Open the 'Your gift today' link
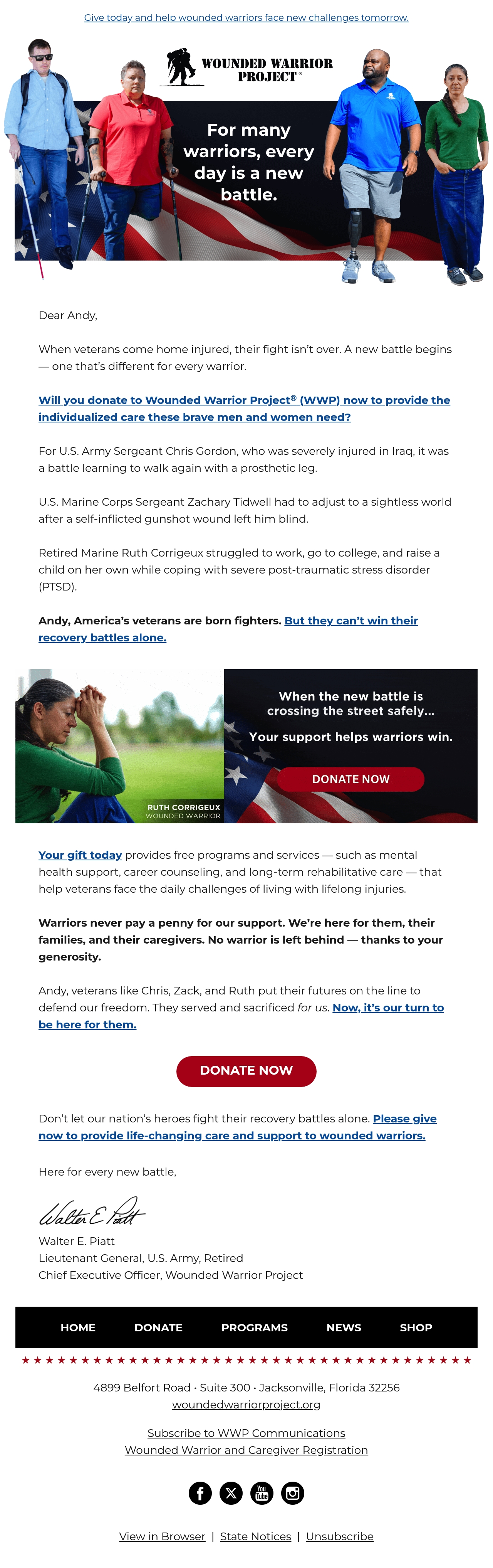This screenshot has height=1568, width=493. pos(80,855)
